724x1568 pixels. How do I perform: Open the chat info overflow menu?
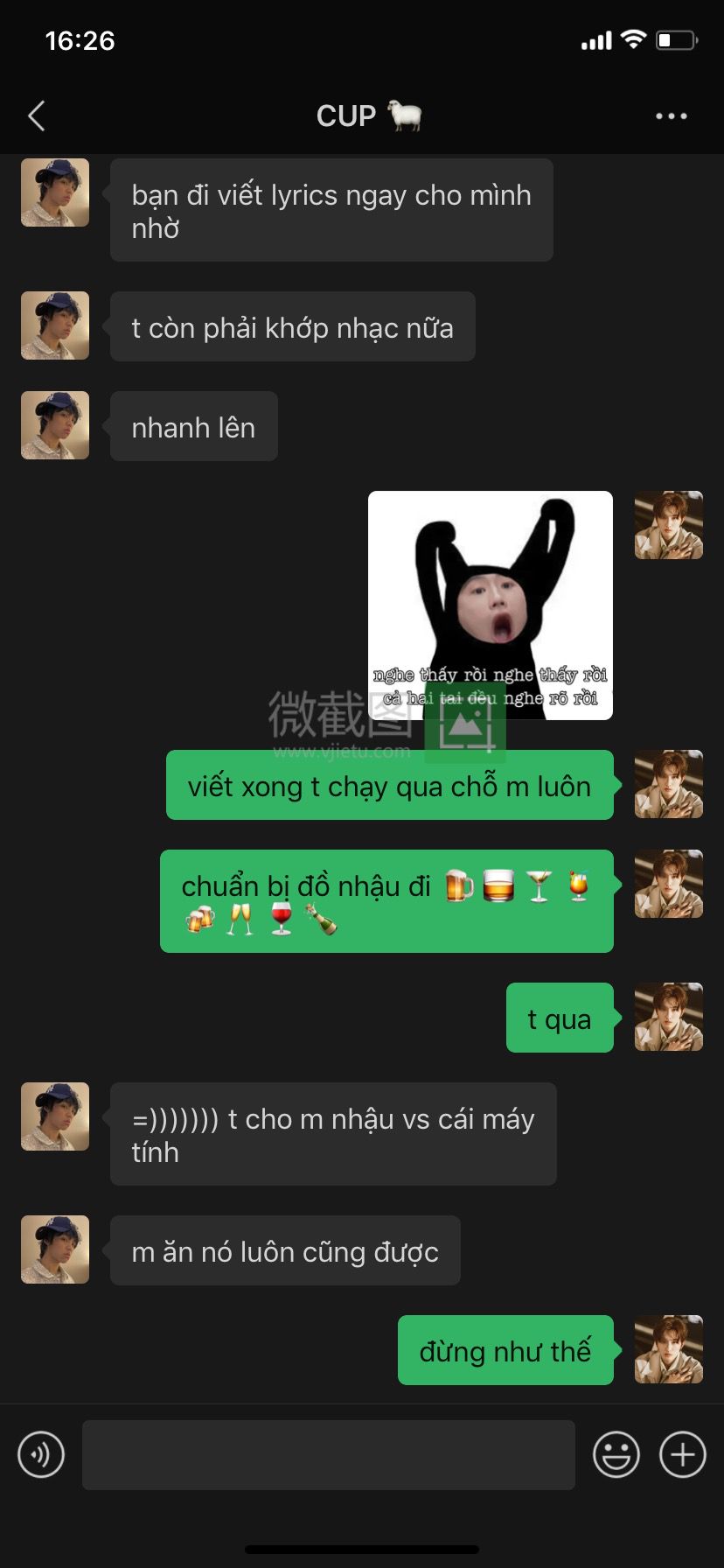point(671,115)
